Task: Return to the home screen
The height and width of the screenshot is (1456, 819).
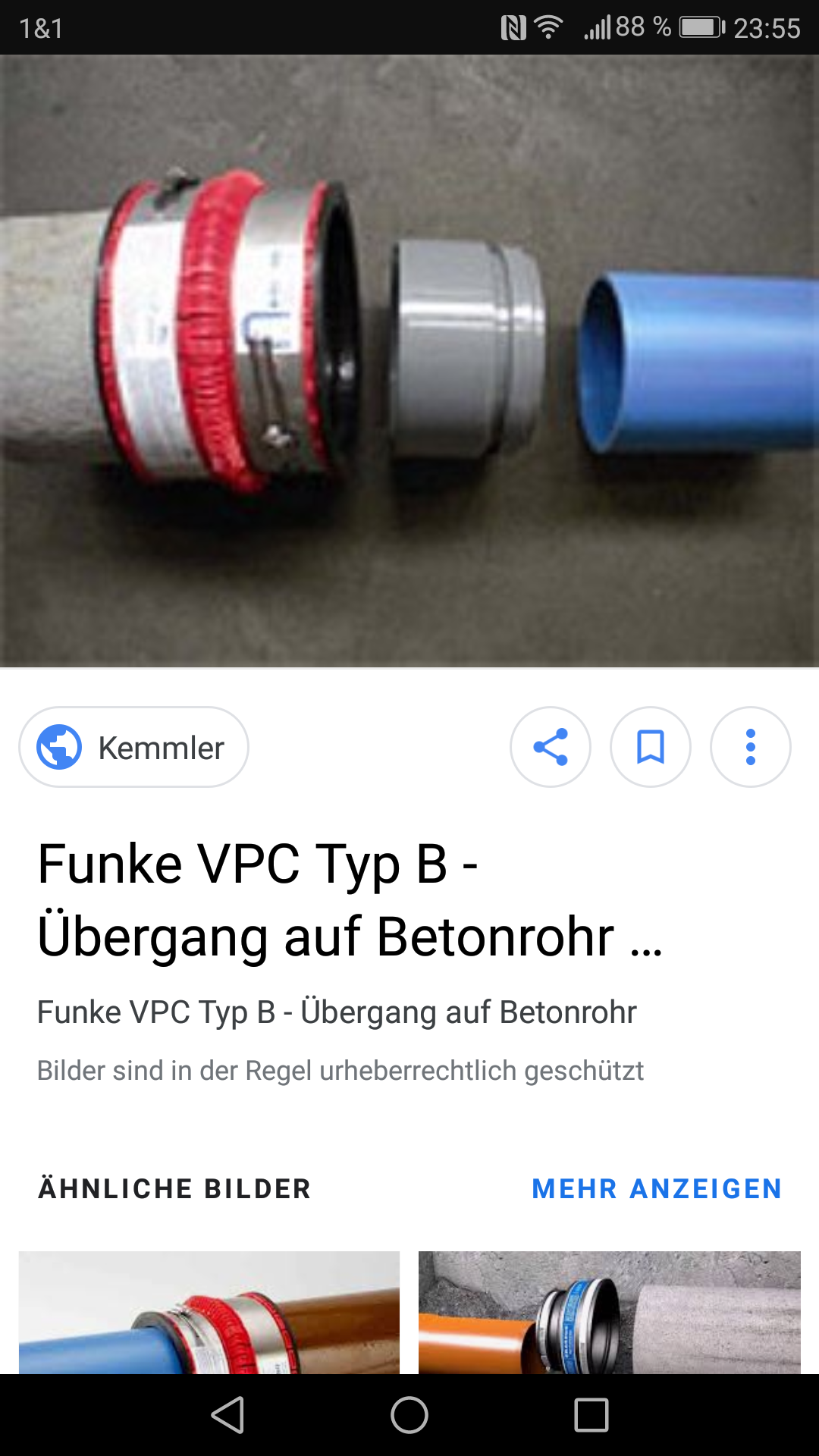Action: (x=409, y=1415)
